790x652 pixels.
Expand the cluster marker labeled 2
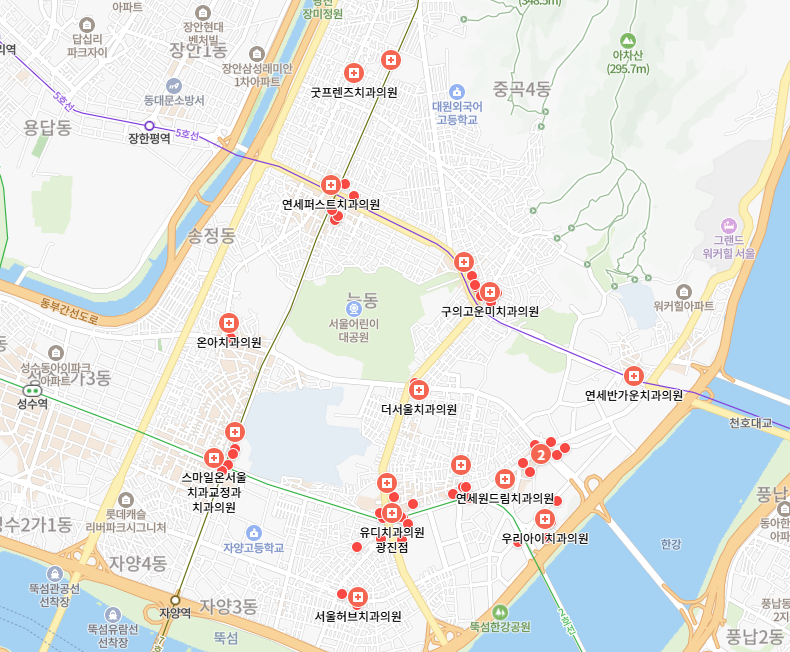[541, 455]
